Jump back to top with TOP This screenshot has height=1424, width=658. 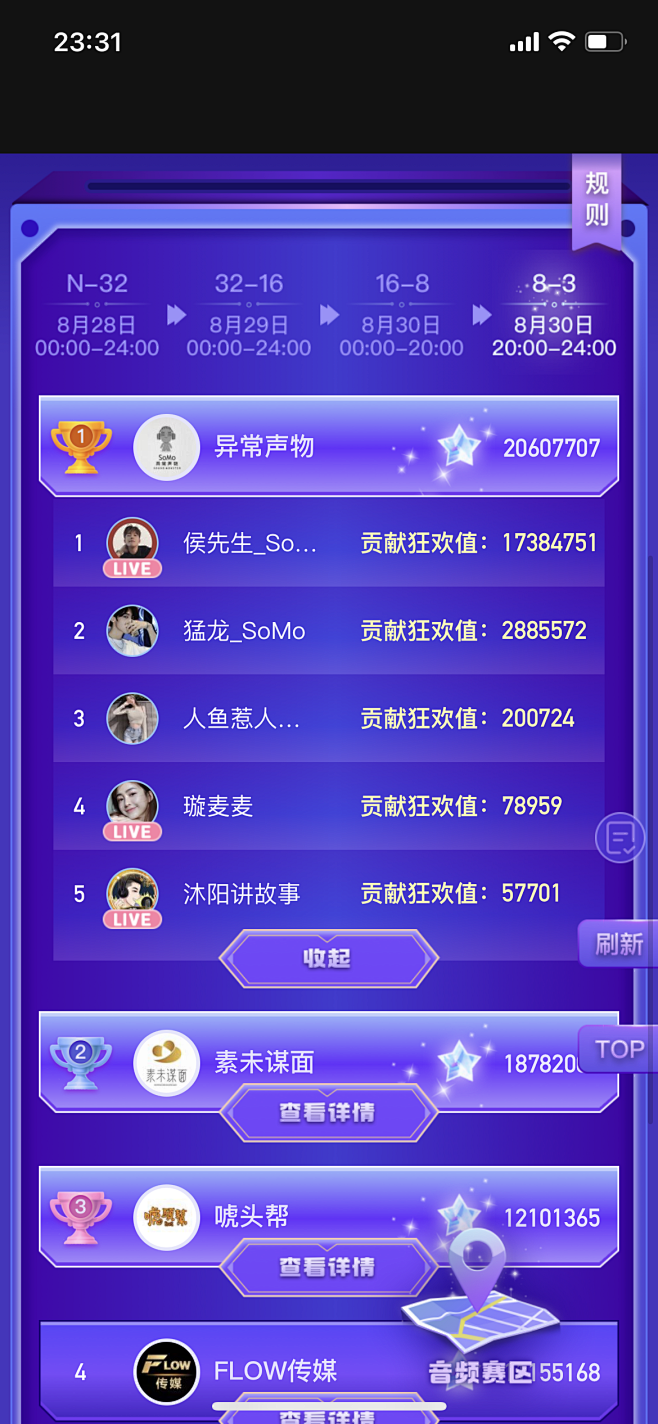(x=619, y=1049)
